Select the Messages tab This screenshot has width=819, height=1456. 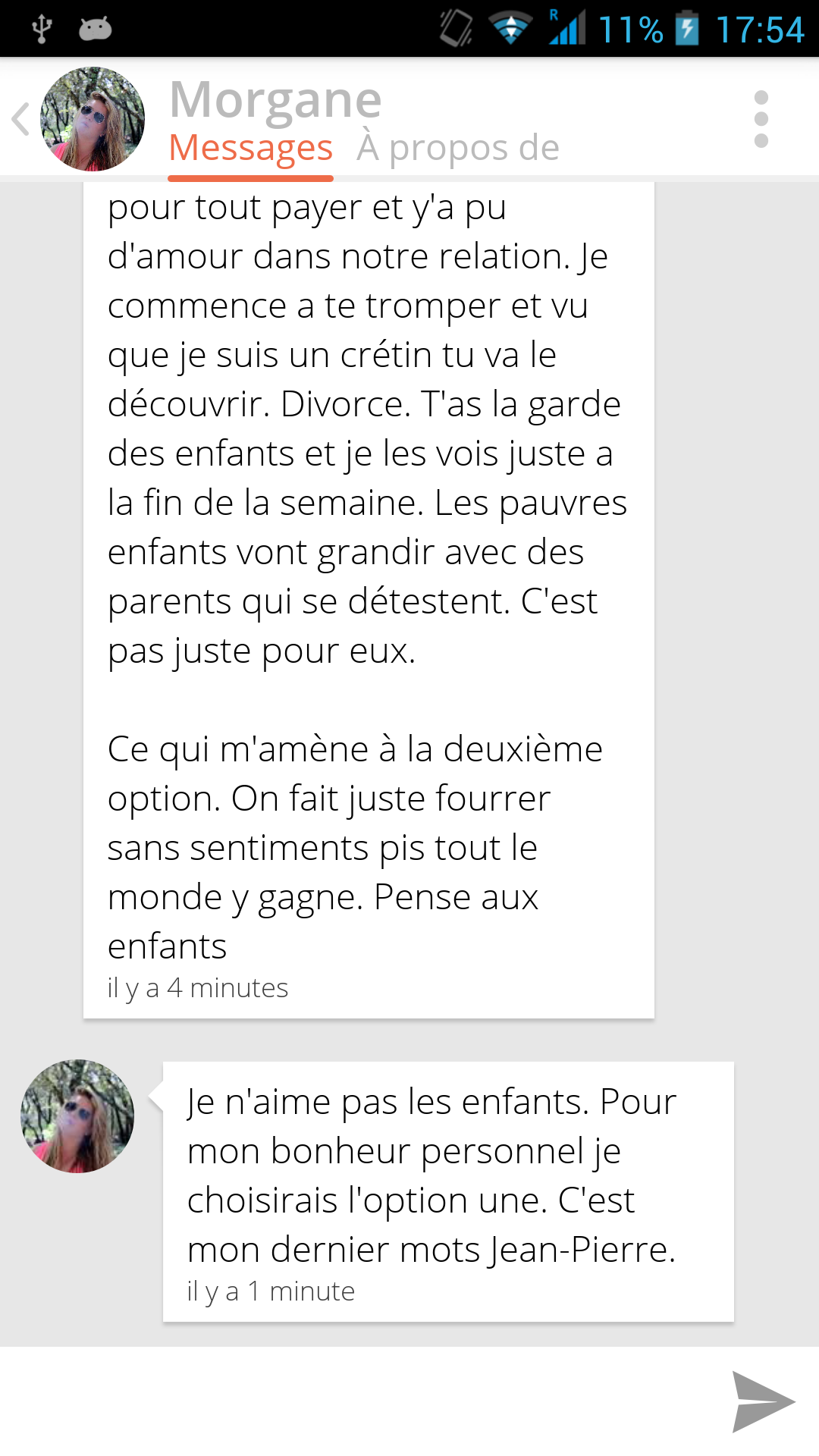click(x=250, y=148)
